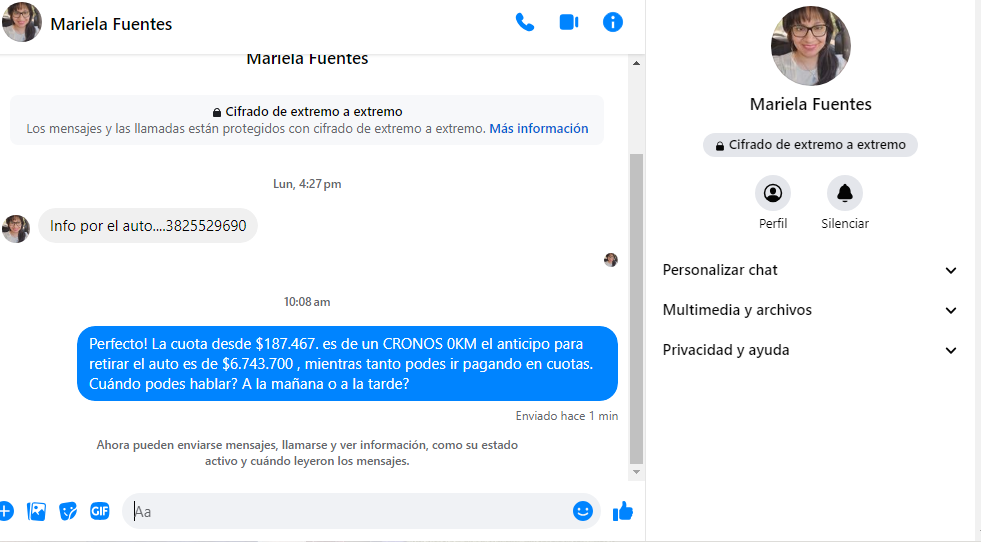Start a voice call with Mariela Fuentes
981x542 pixels.
(525, 22)
